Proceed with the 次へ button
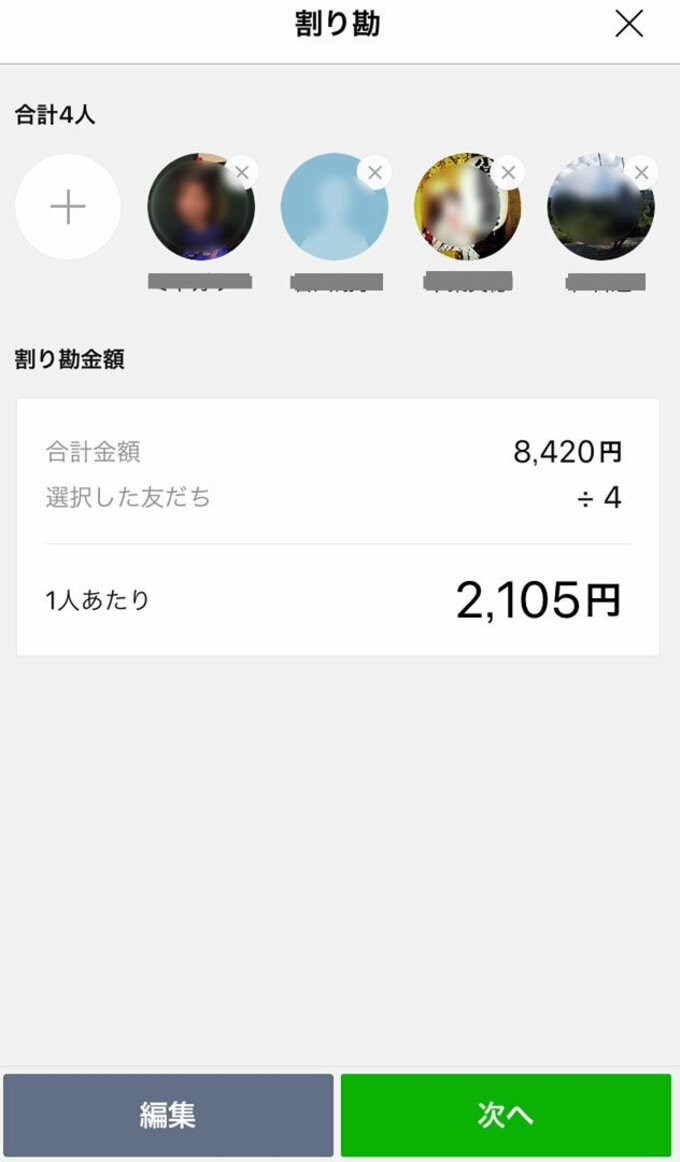Screen dimensions: 680x1162 pos(505,1115)
